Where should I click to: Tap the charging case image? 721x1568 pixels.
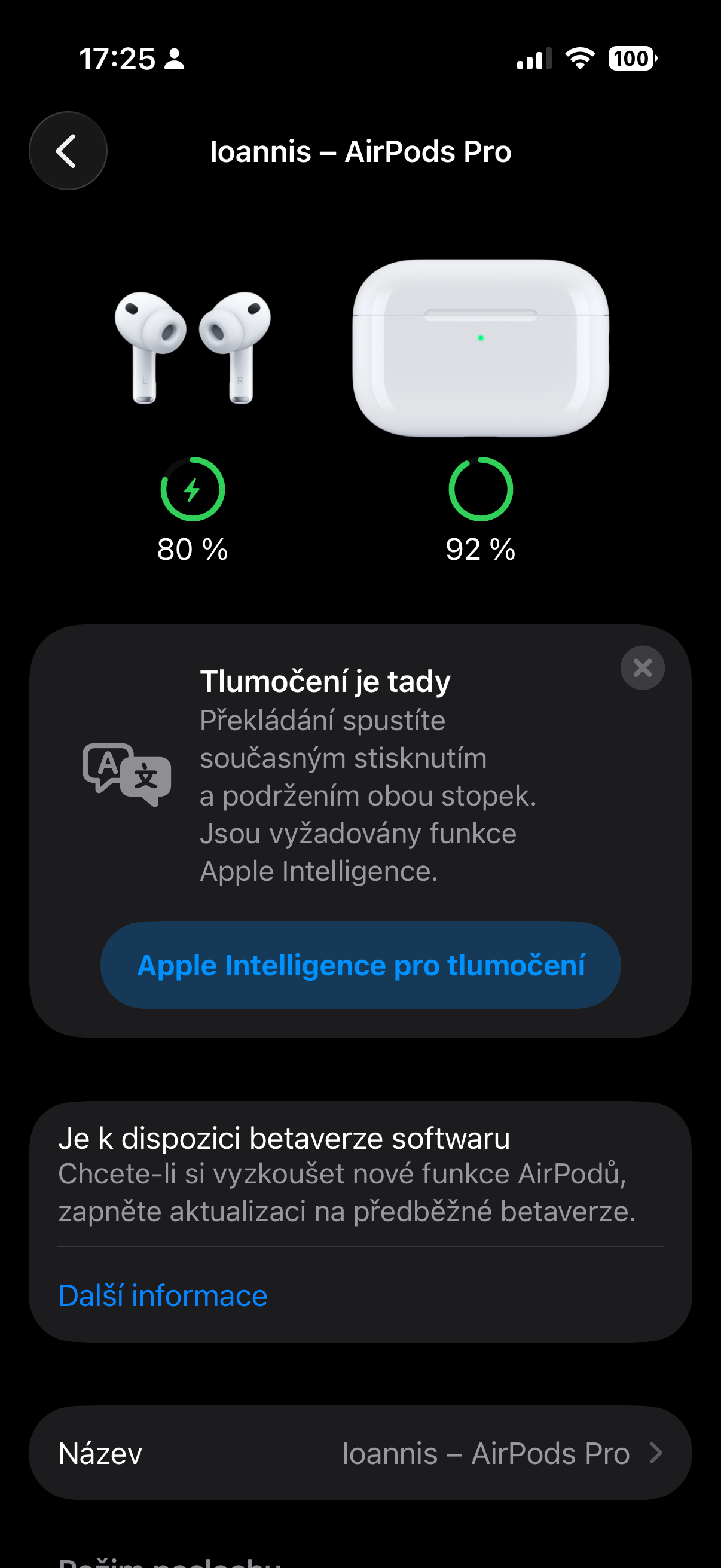coord(480,347)
